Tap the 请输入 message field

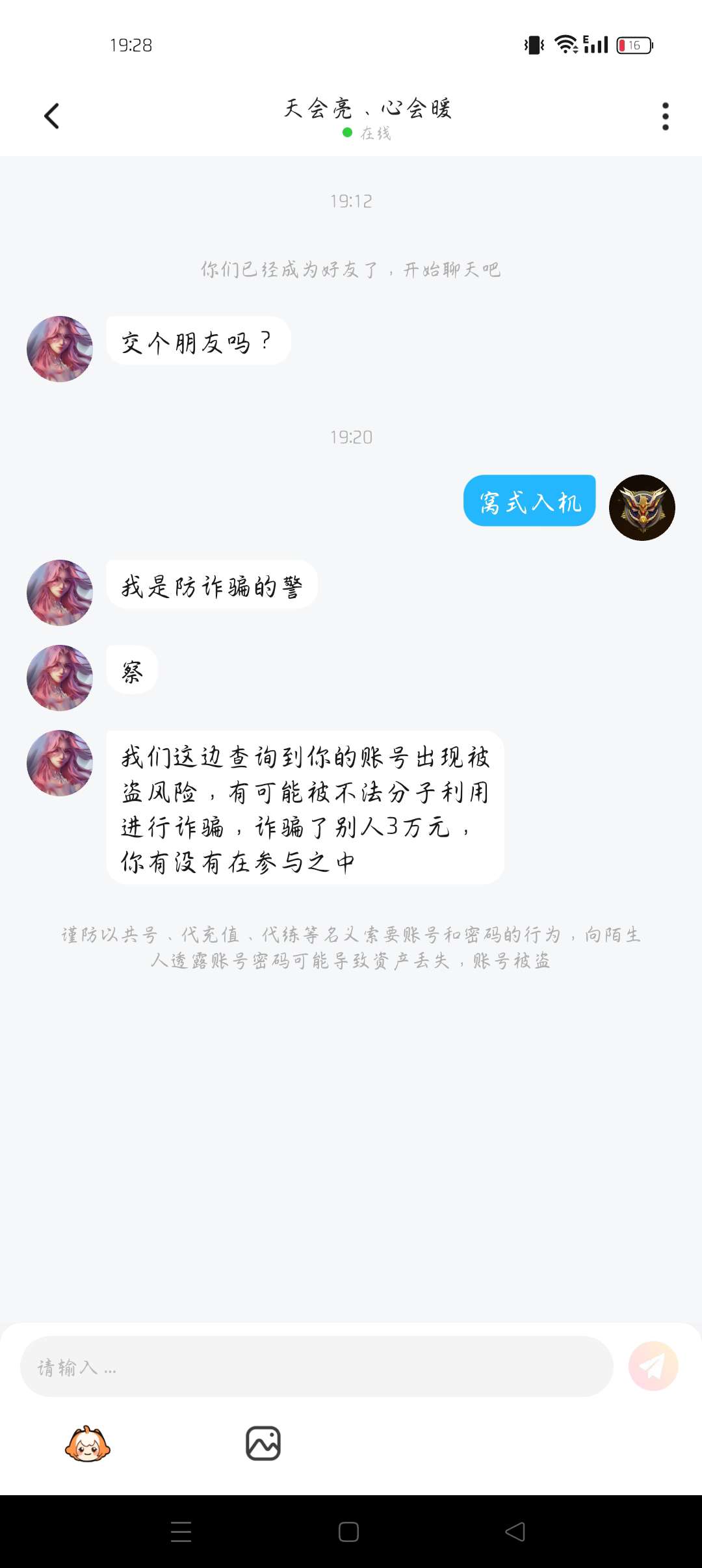coord(317,1367)
